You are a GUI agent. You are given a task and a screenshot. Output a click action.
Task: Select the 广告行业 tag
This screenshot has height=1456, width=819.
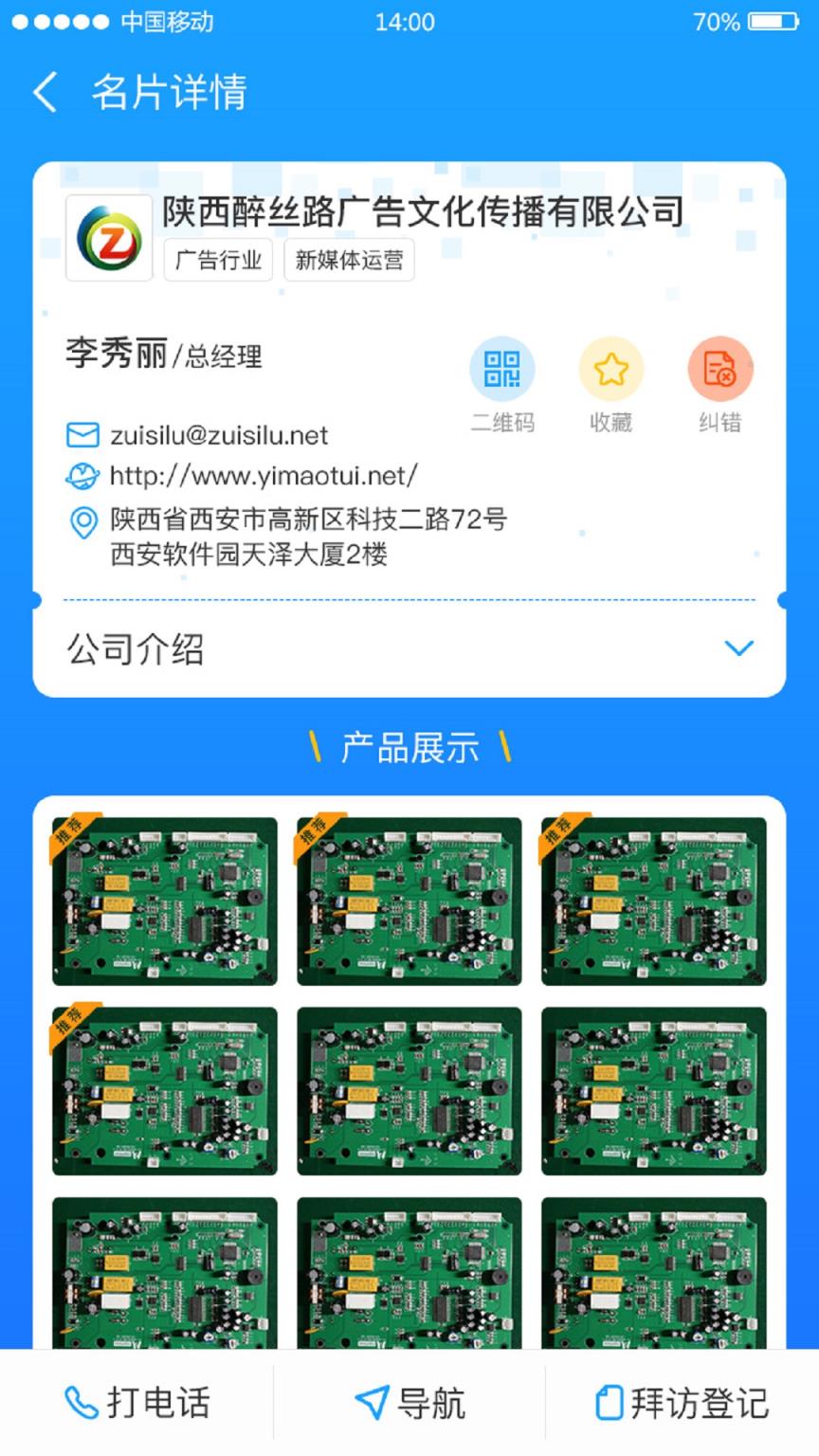click(218, 260)
